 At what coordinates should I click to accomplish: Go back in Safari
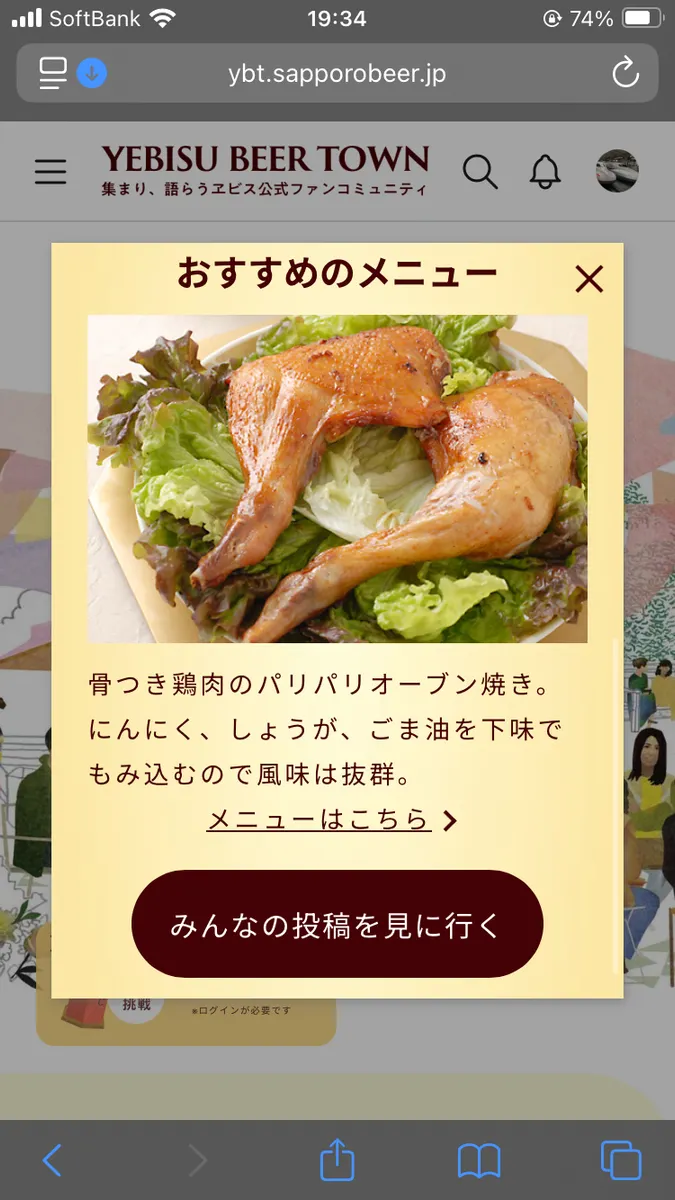tap(53, 1160)
